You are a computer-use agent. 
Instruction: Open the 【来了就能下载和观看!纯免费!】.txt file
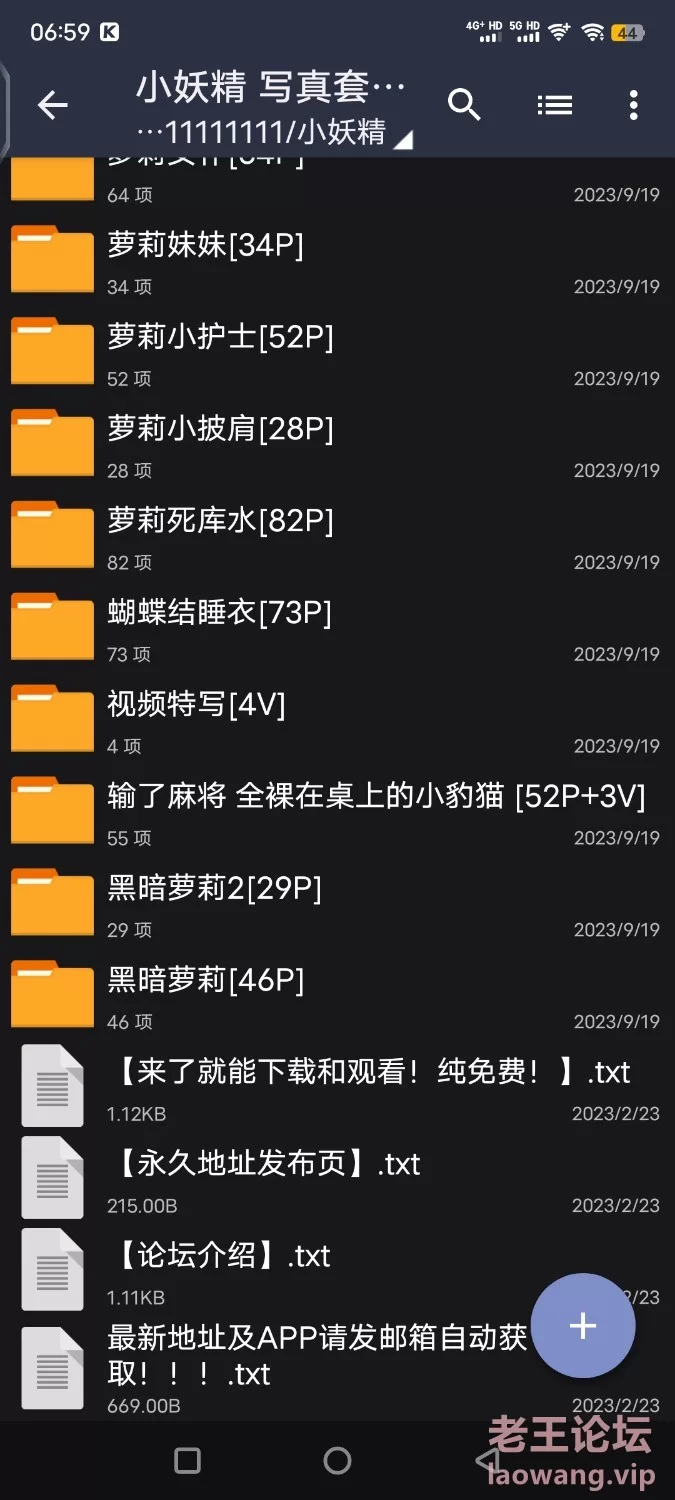[x=337, y=1086]
